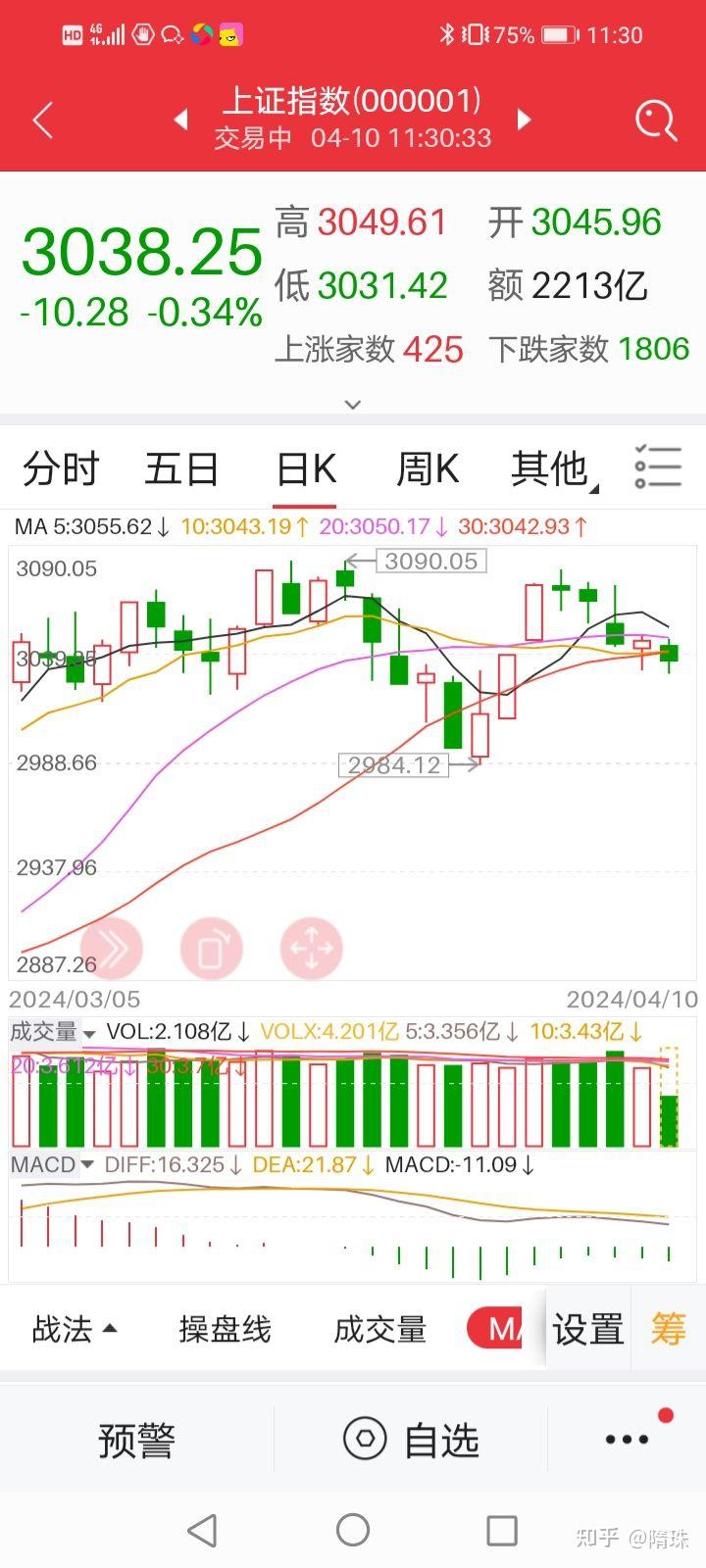Tap the floating fast-forward chart button
This screenshot has height=1568, width=706.
pos(111,949)
